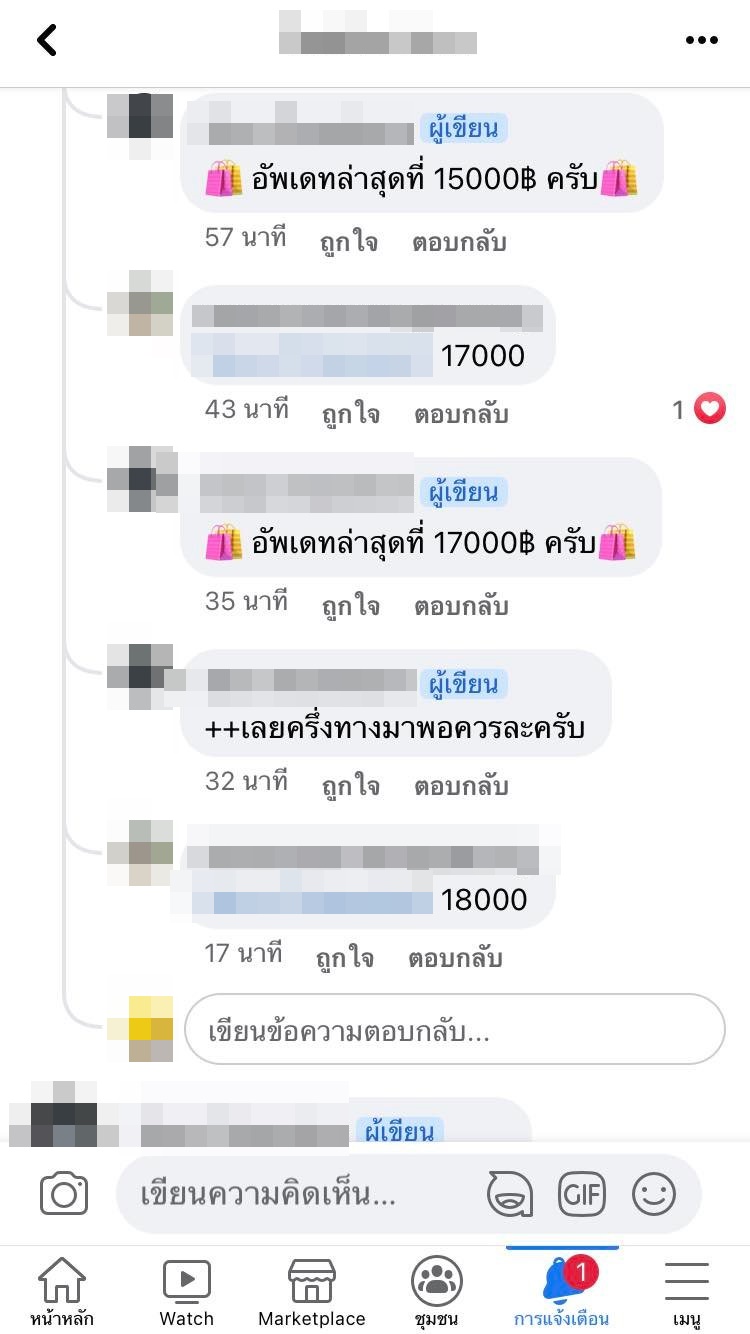Switch to the หน้าหลัก home tab

[x=61, y=1291]
